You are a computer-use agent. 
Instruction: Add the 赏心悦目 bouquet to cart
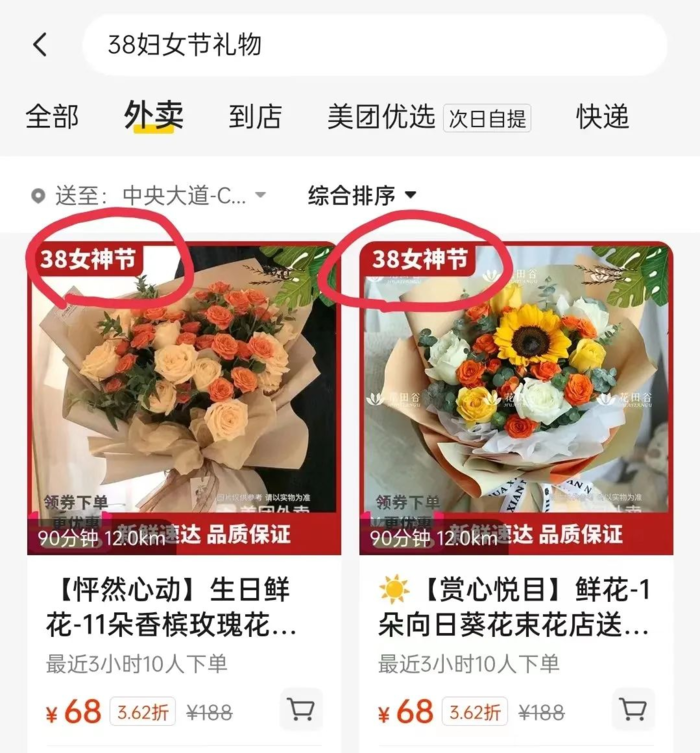tap(633, 710)
